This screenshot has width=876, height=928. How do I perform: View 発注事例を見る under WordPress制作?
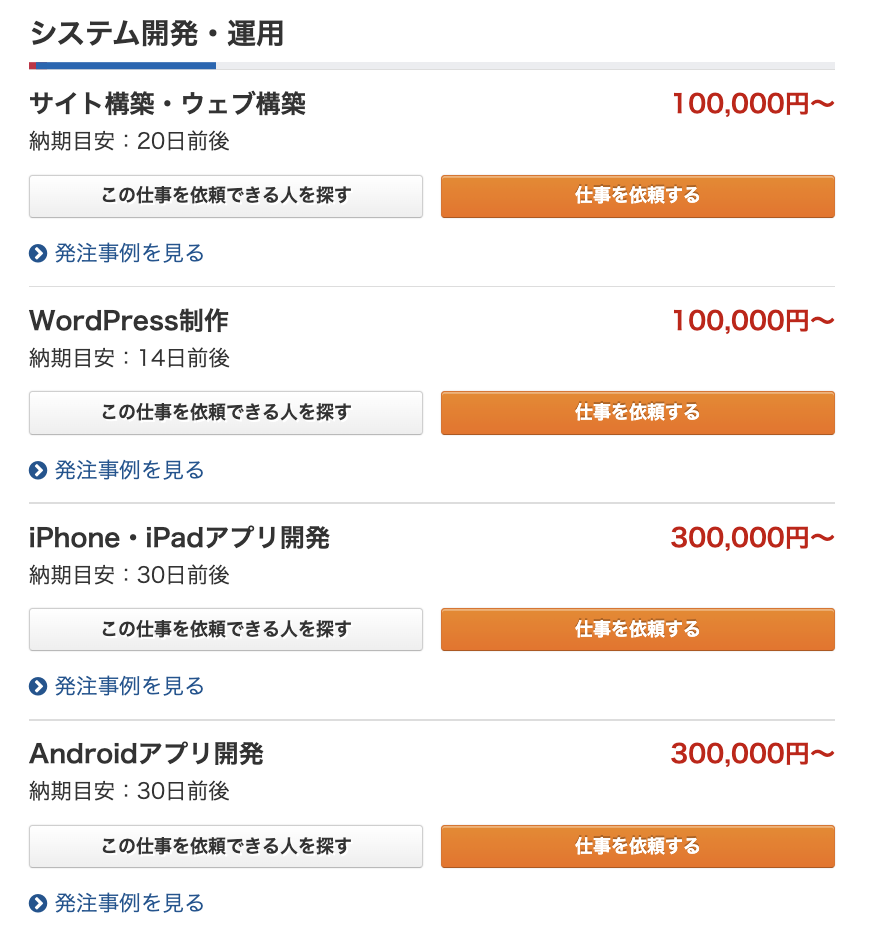128,470
